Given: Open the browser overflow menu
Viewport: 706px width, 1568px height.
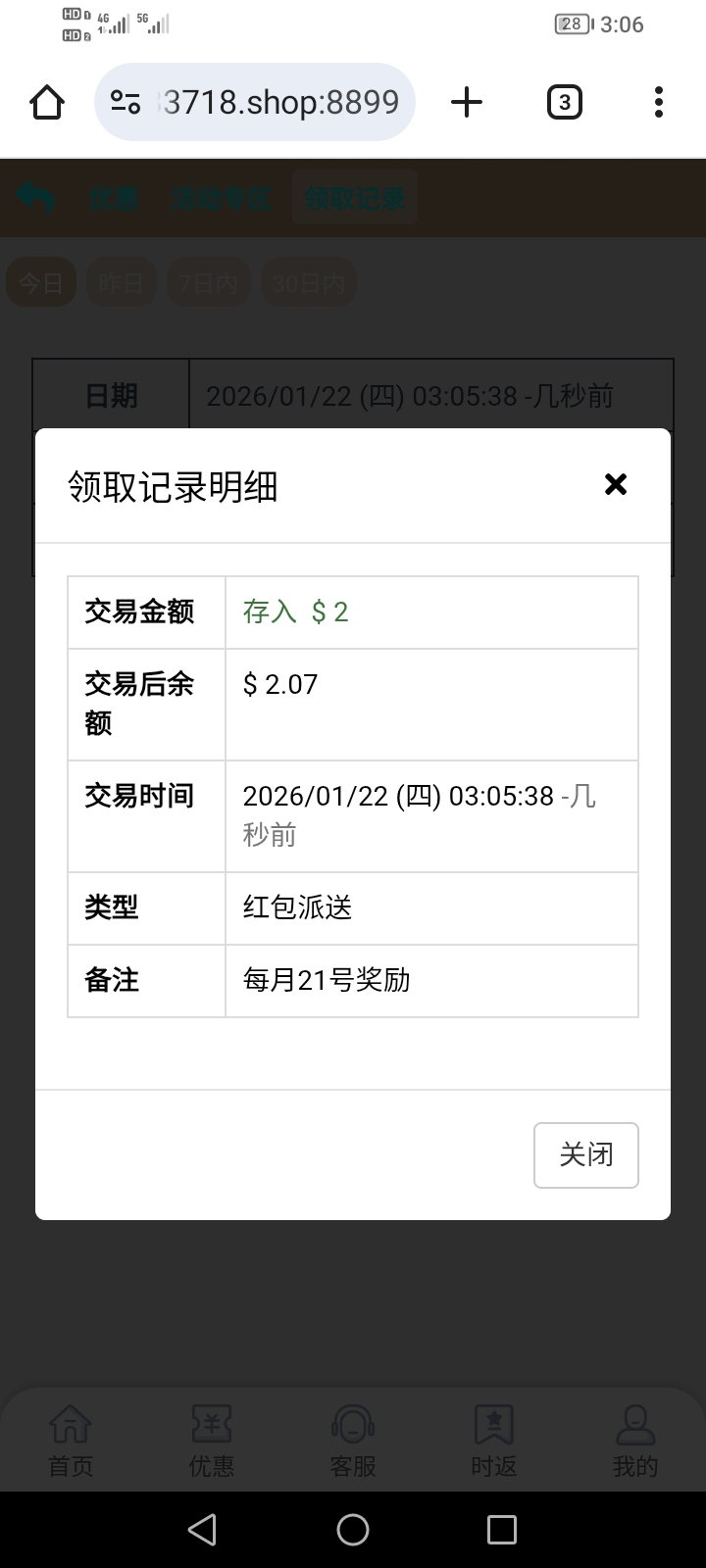Looking at the screenshot, I should tap(658, 102).
